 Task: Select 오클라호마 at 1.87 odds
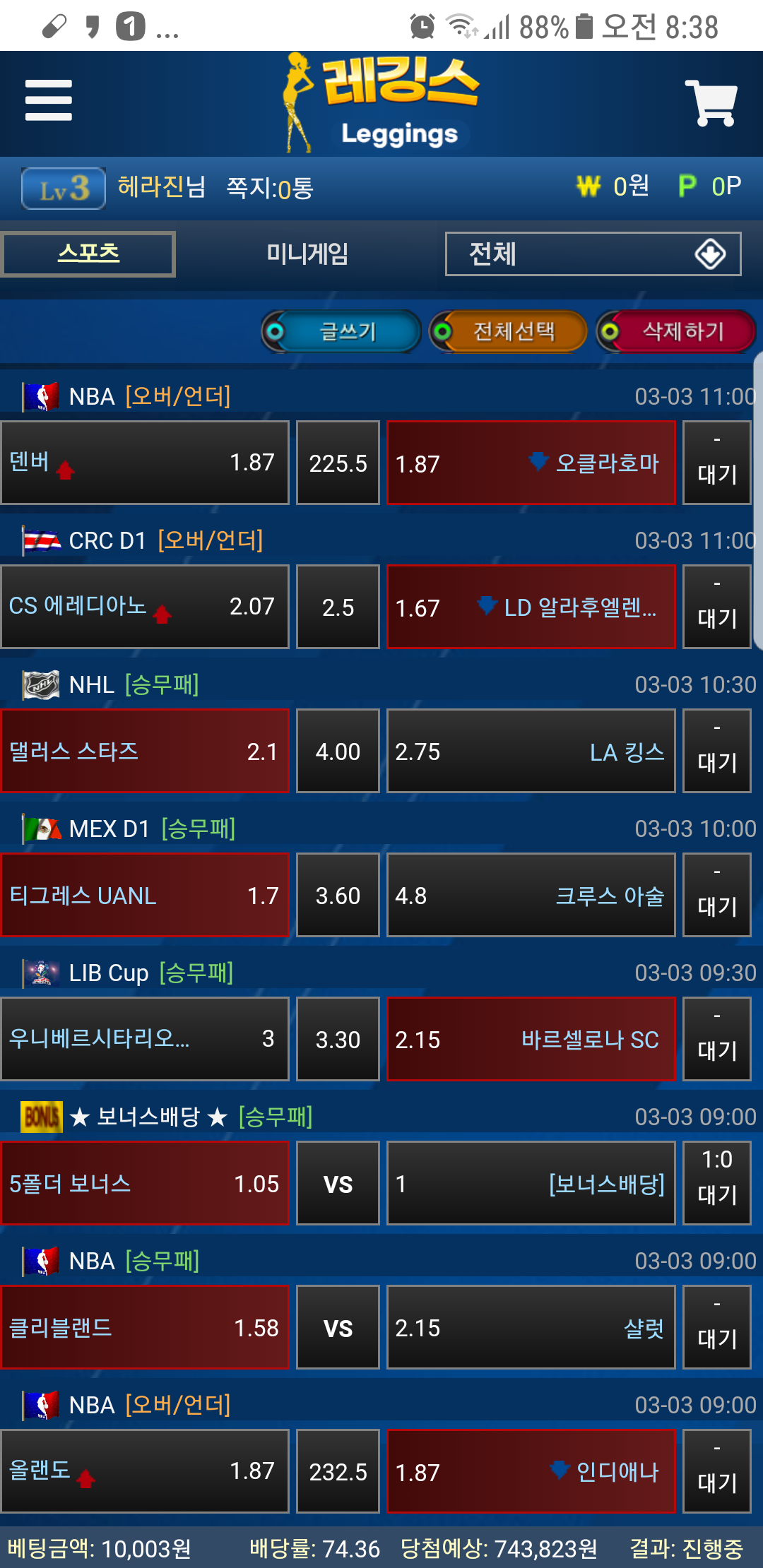point(531,463)
